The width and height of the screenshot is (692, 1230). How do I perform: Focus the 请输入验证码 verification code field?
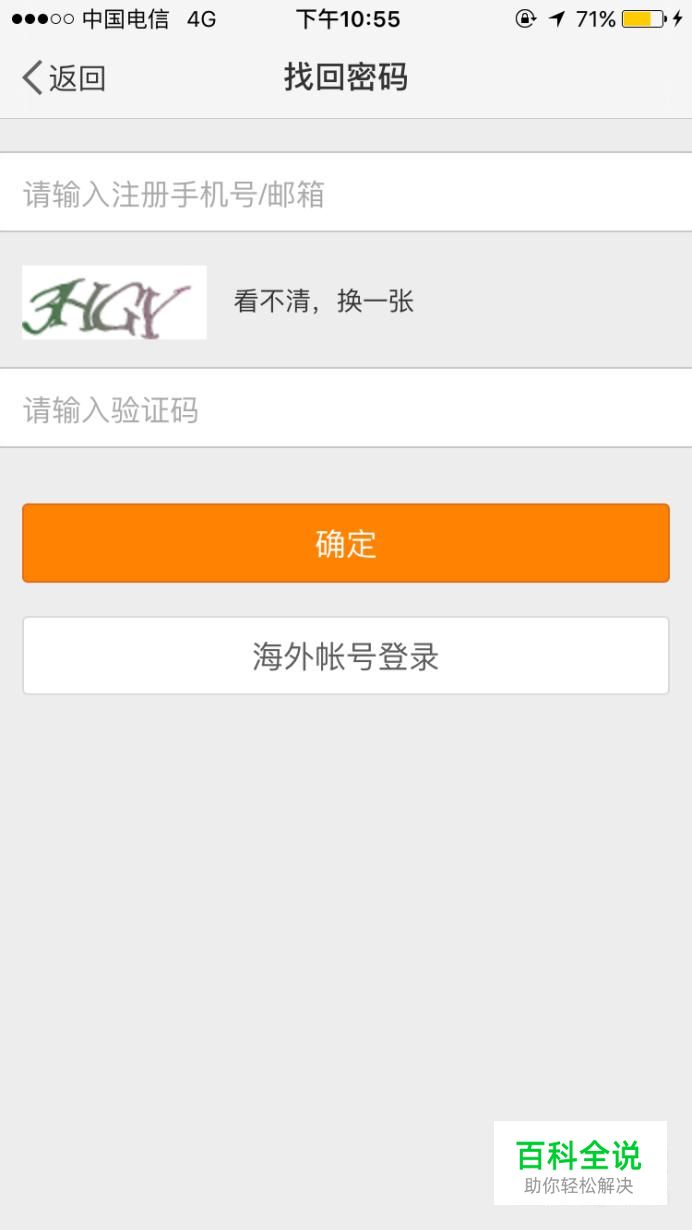tap(345, 409)
